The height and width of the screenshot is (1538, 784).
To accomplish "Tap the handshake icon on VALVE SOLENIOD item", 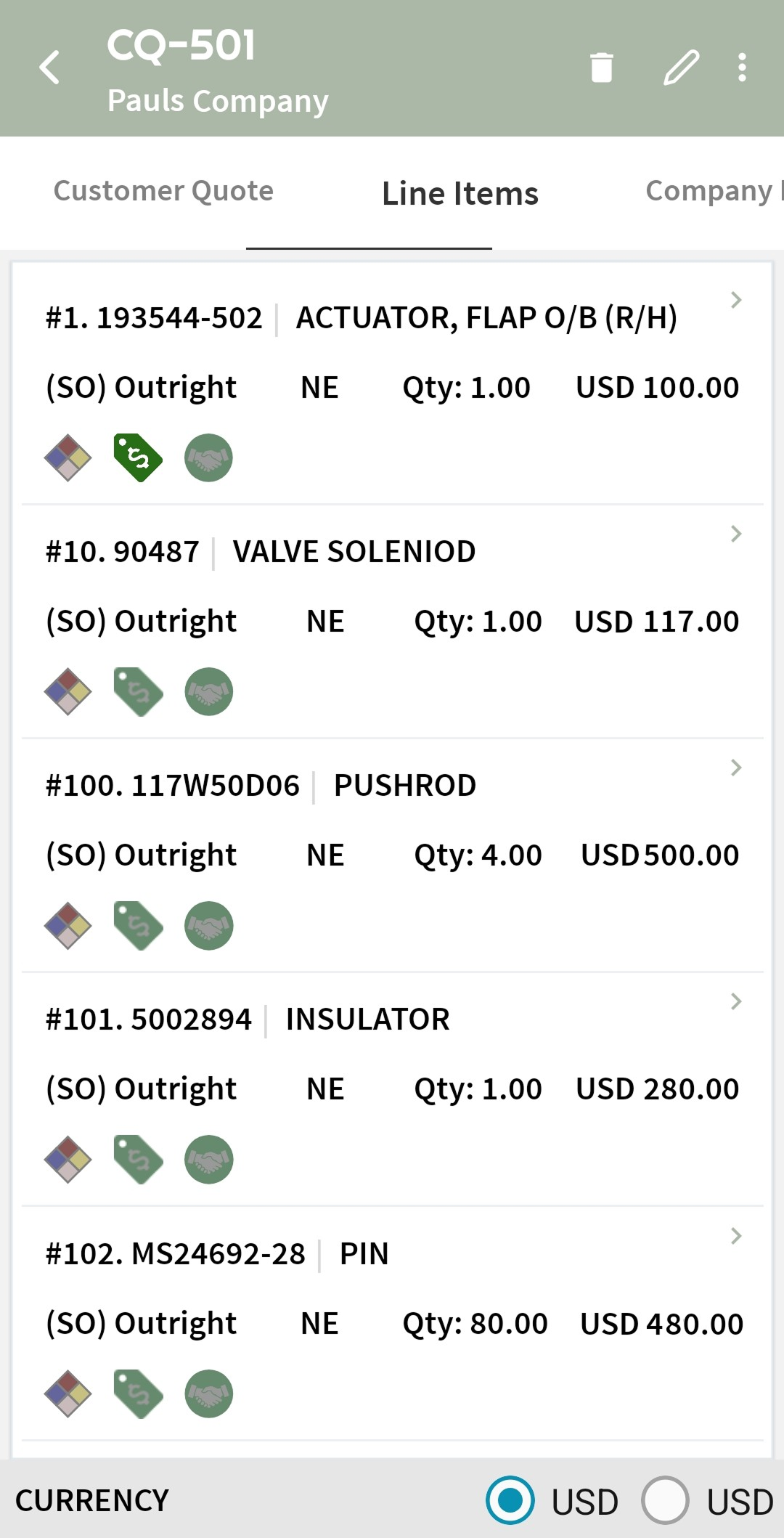I will (208, 691).
